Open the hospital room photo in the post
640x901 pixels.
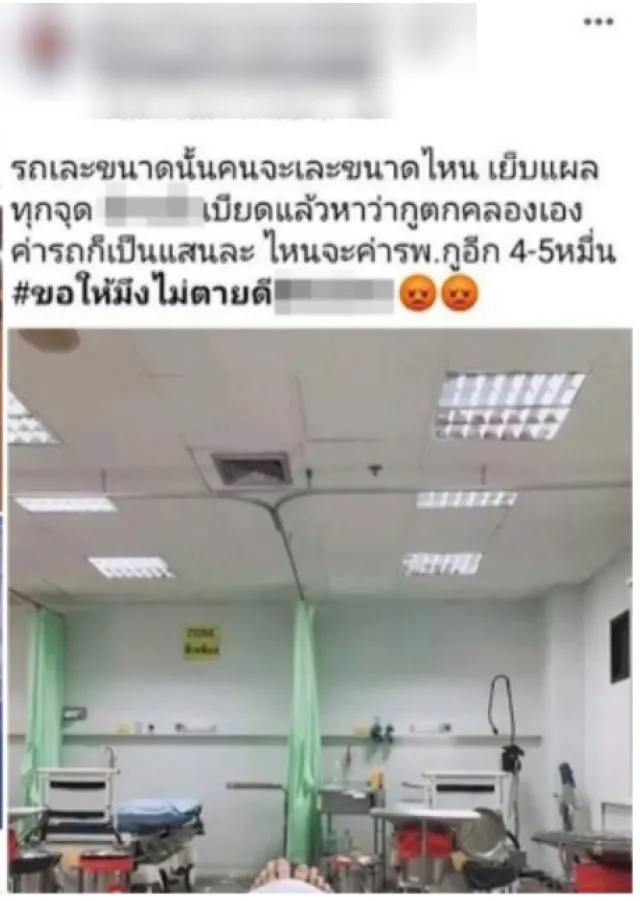[320, 610]
